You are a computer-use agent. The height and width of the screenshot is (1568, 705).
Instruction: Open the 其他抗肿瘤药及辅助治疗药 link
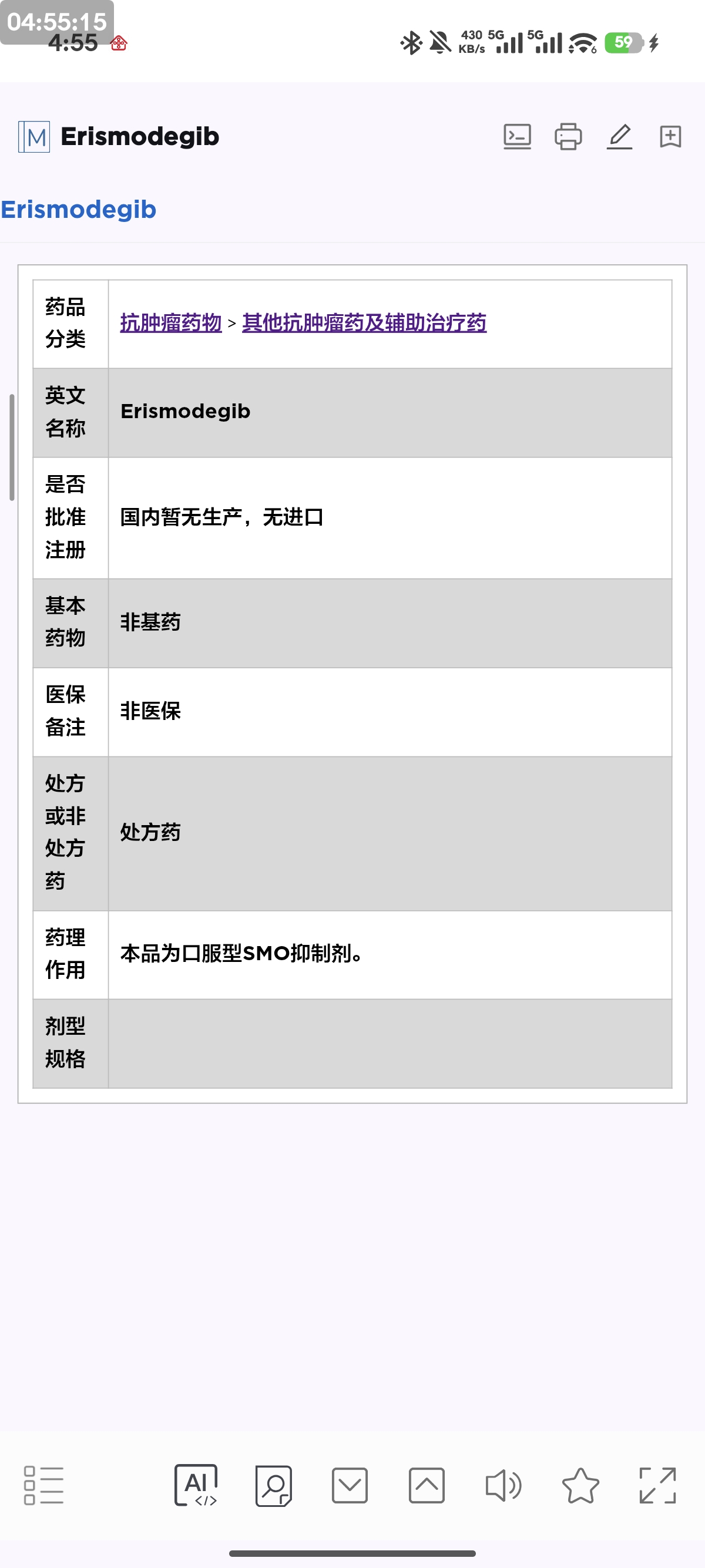(364, 322)
